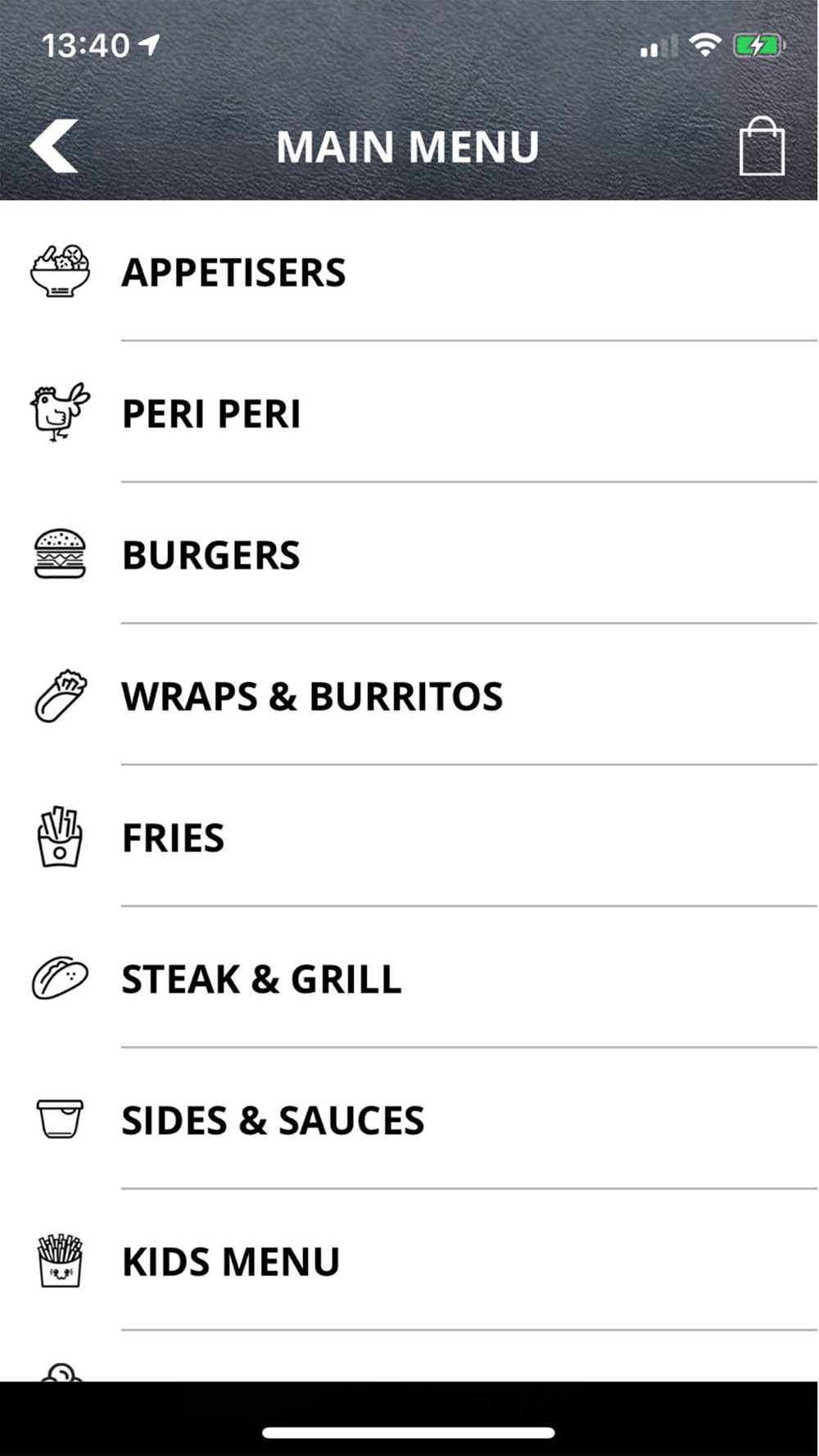Go back using the arrow icon
The image size is (819, 1456).
(x=54, y=147)
